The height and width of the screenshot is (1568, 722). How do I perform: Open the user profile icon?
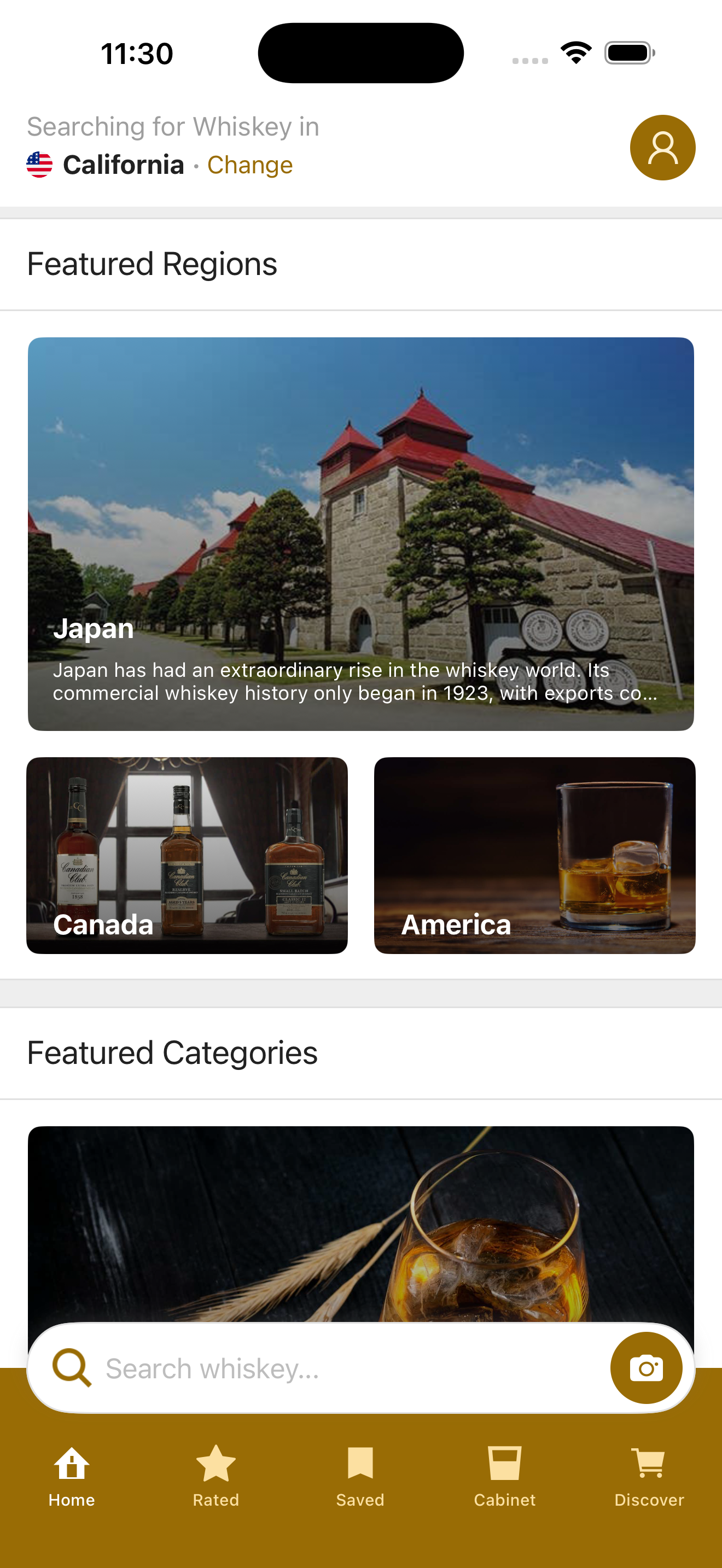pos(662,147)
